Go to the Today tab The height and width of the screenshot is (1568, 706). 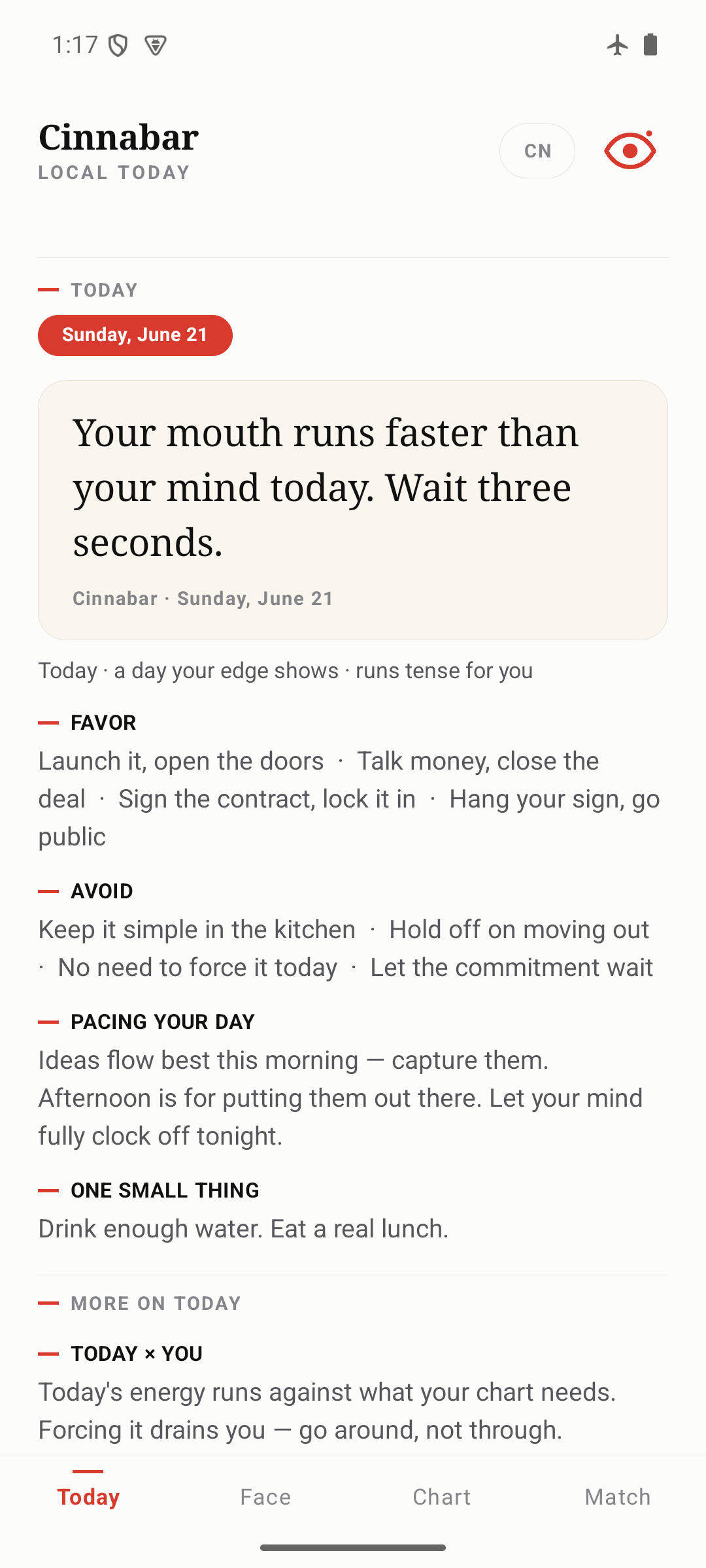[x=88, y=1497]
